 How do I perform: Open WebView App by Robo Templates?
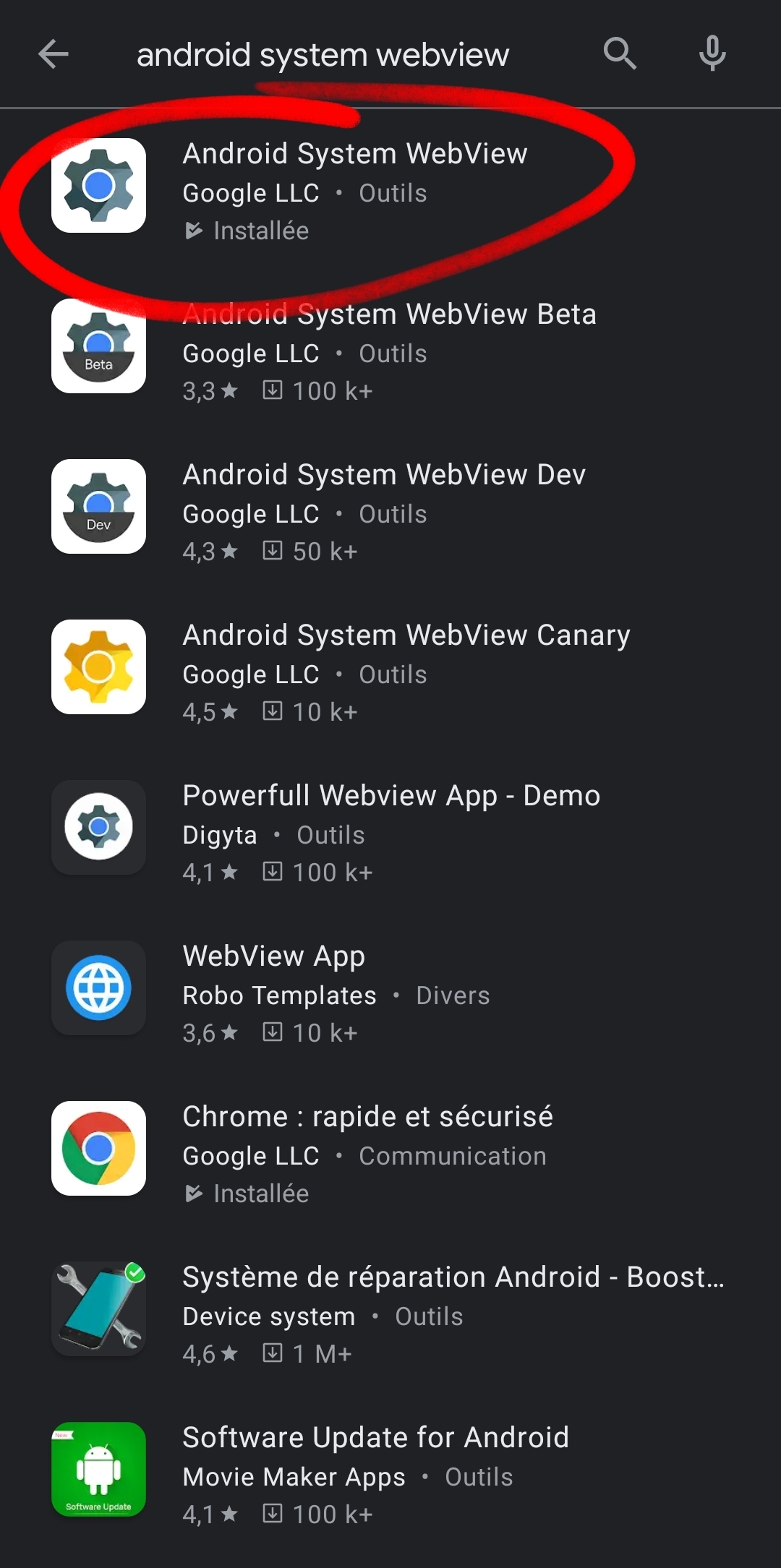(390, 988)
